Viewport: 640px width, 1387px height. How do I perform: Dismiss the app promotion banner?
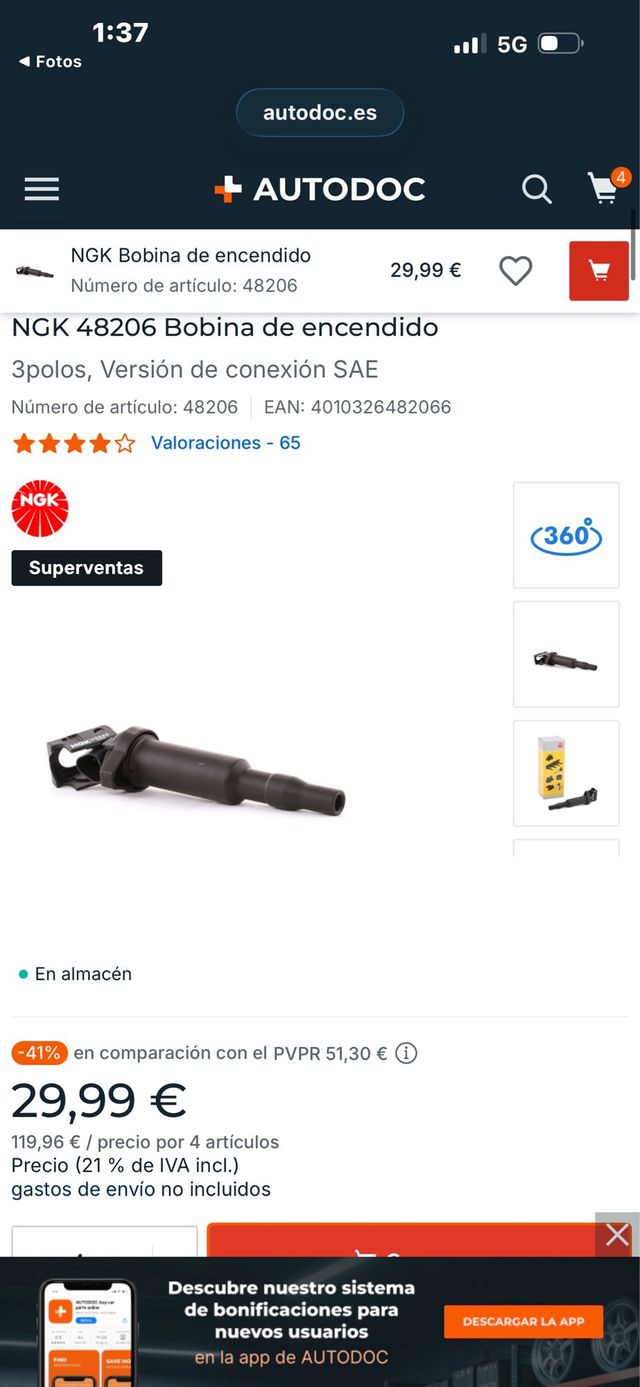point(617,1235)
